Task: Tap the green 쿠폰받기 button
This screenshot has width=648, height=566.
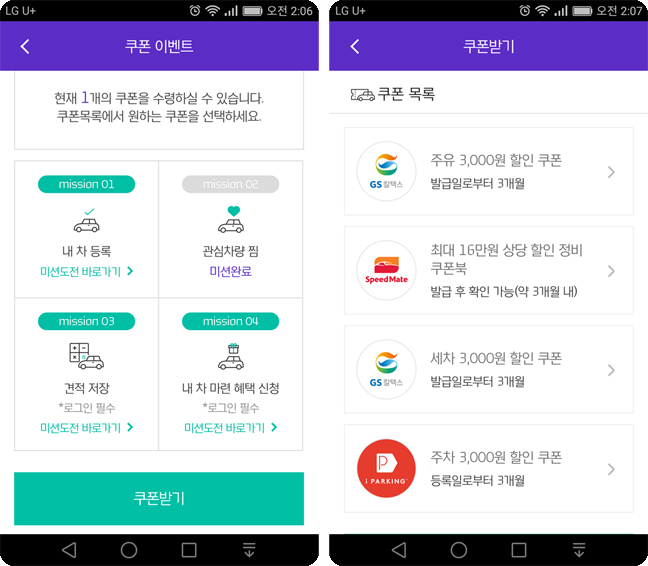Action: click(x=159, y=498)
